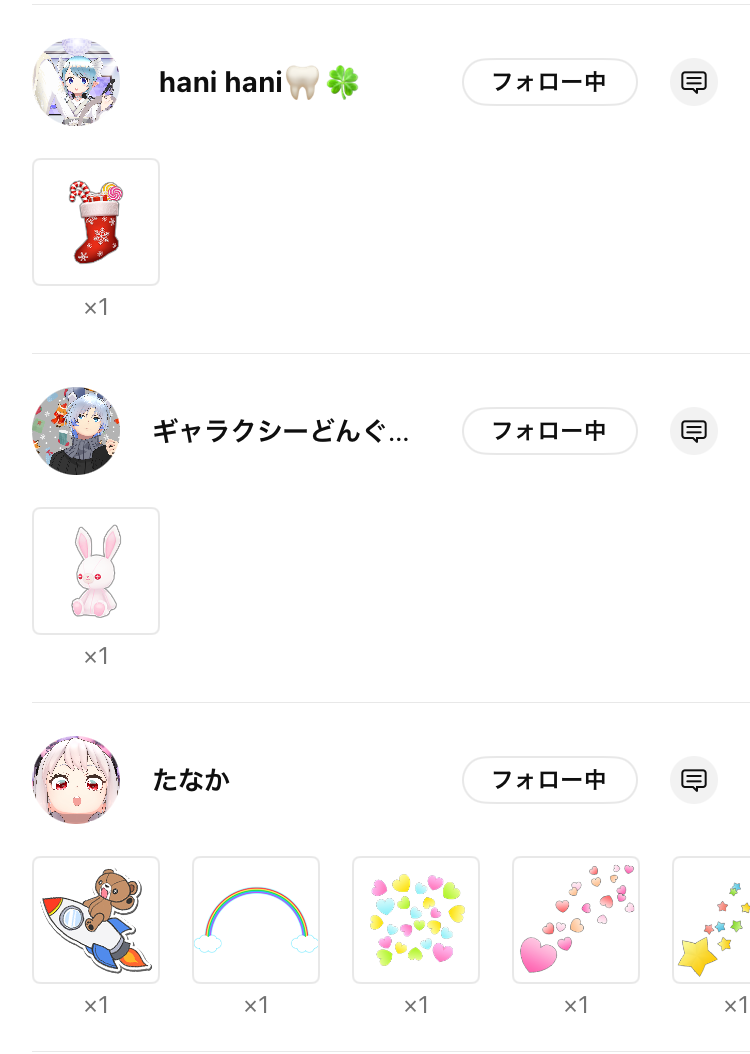Message hani hani via the chat icon
750x1054 pixels.
point(694,82)
